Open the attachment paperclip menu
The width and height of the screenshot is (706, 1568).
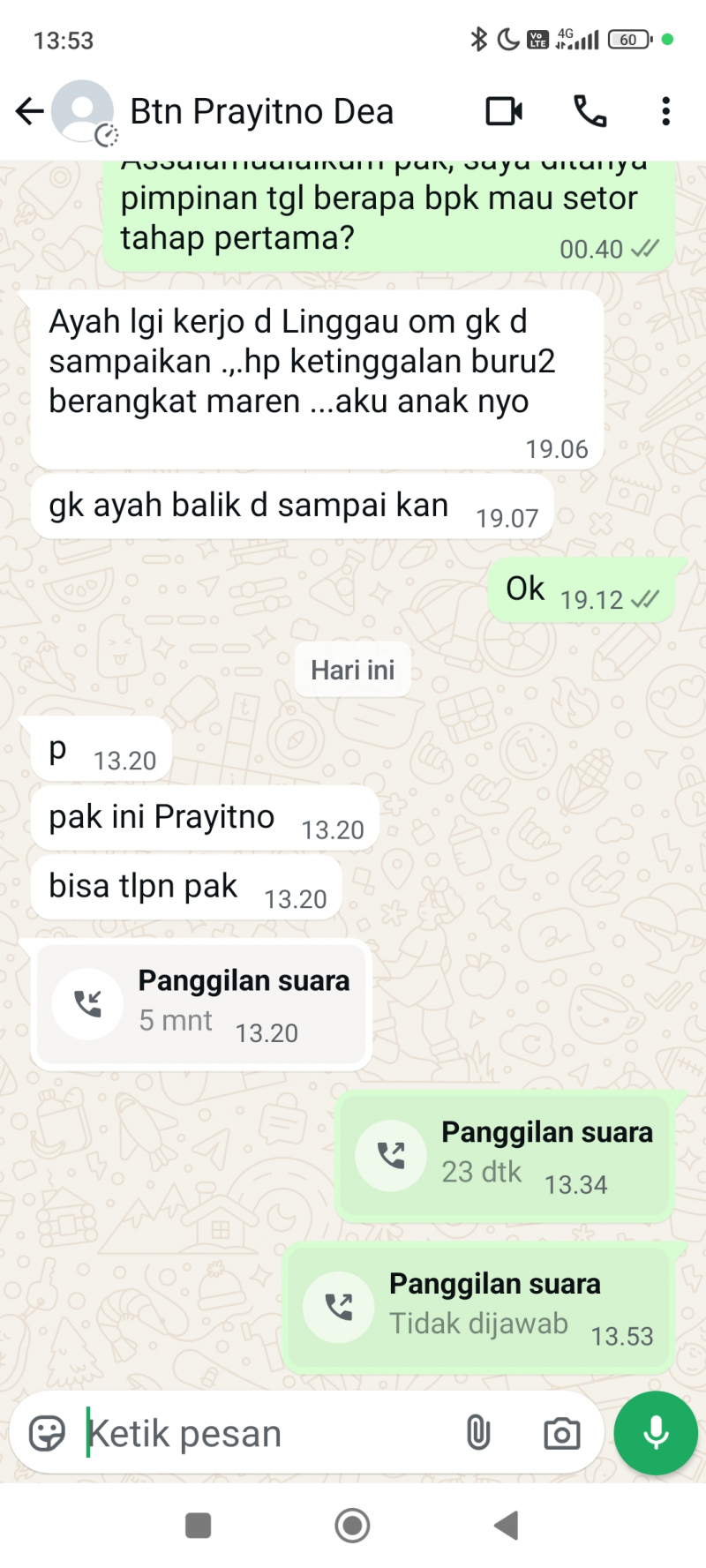point(477,1433)
